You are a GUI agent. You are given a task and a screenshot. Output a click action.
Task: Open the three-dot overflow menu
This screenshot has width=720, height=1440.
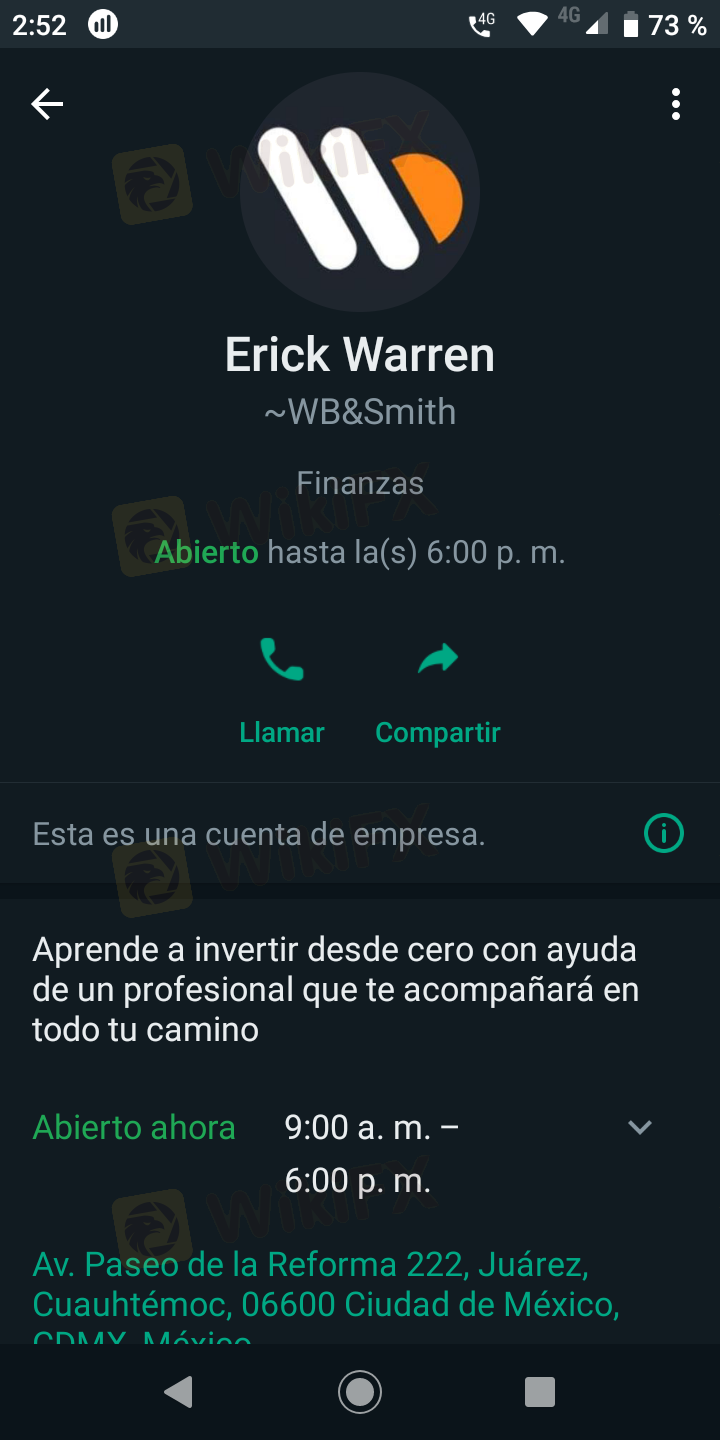pos(676,104)
